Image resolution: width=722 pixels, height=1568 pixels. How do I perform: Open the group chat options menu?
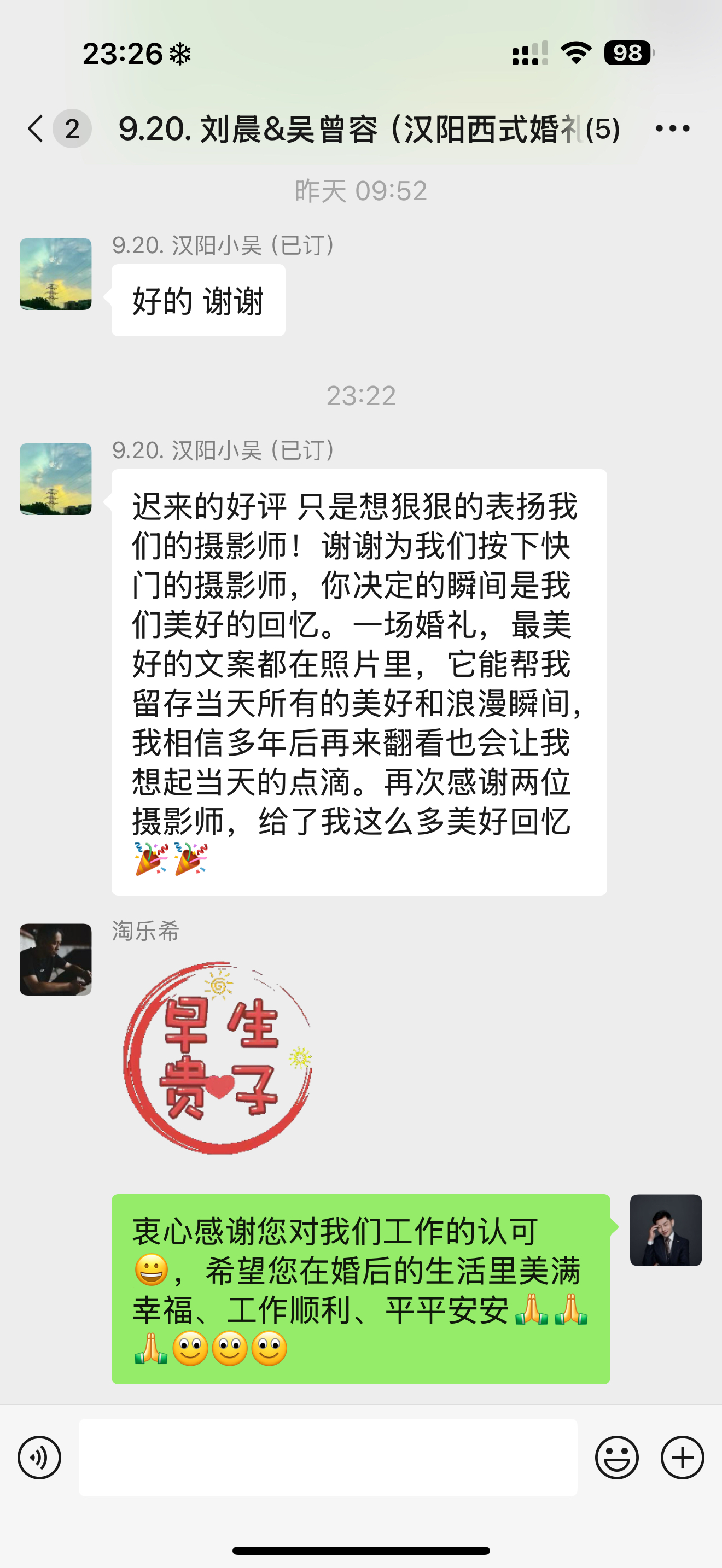[672, 129]
